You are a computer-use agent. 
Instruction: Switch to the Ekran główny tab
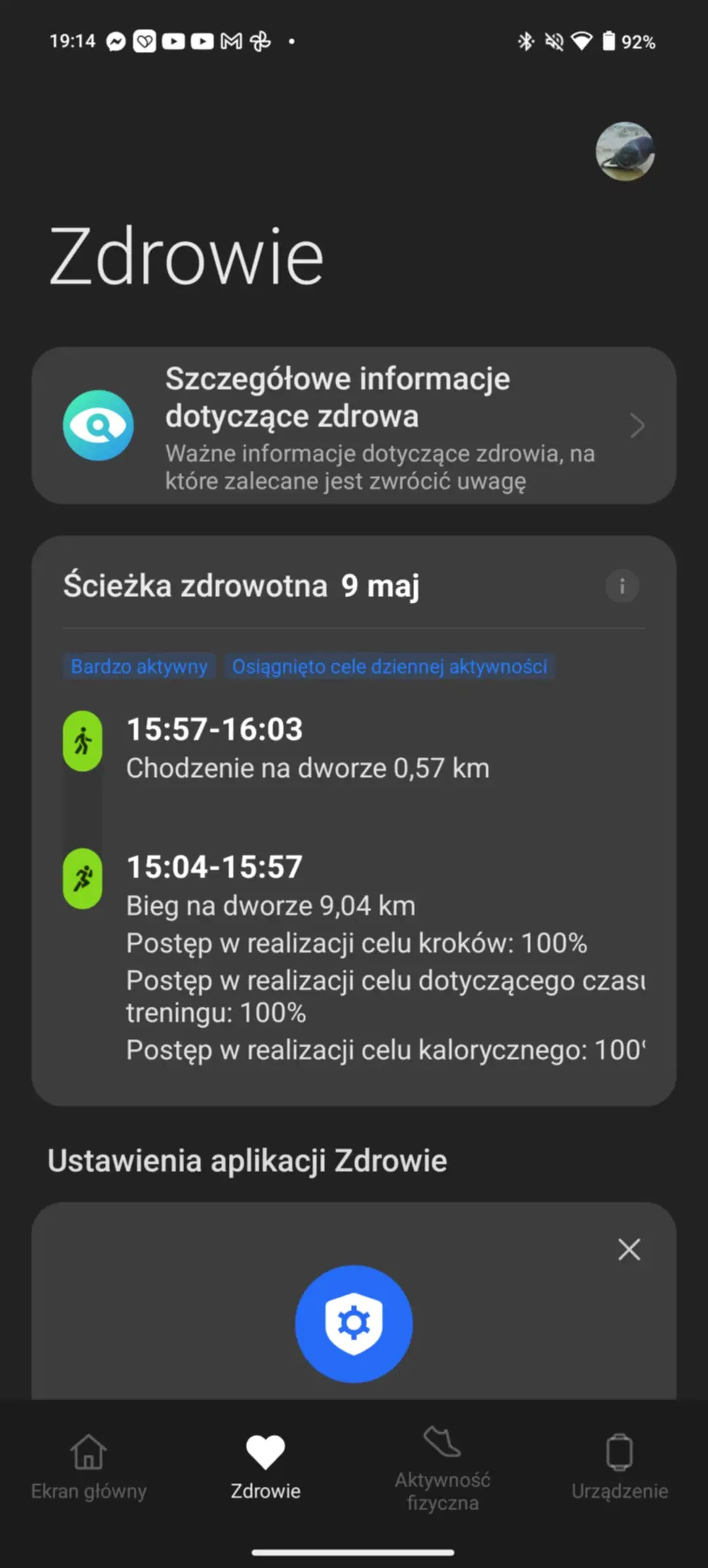point(88,1467)
